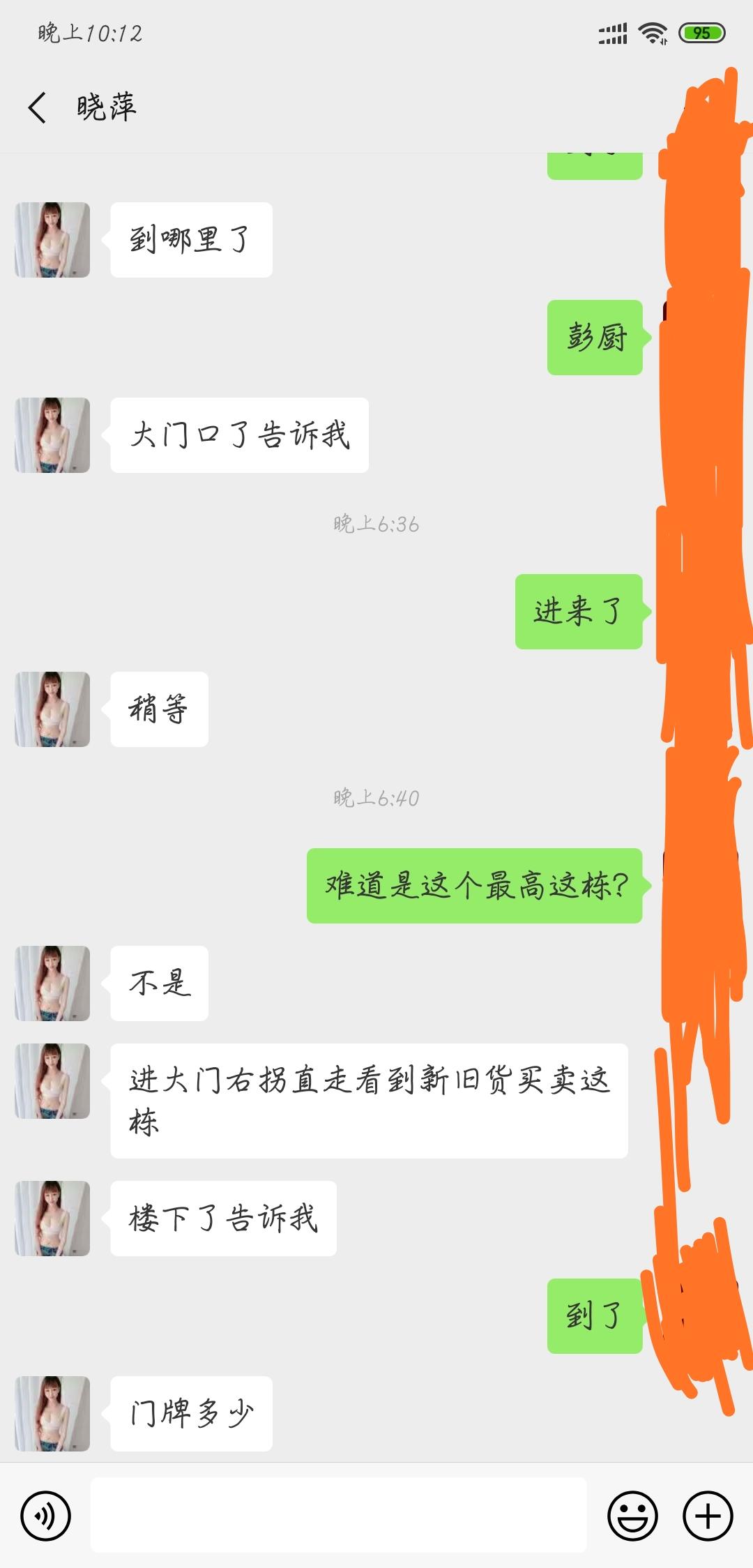
Task: Focus the message text field
Action: click(338, 1515)
